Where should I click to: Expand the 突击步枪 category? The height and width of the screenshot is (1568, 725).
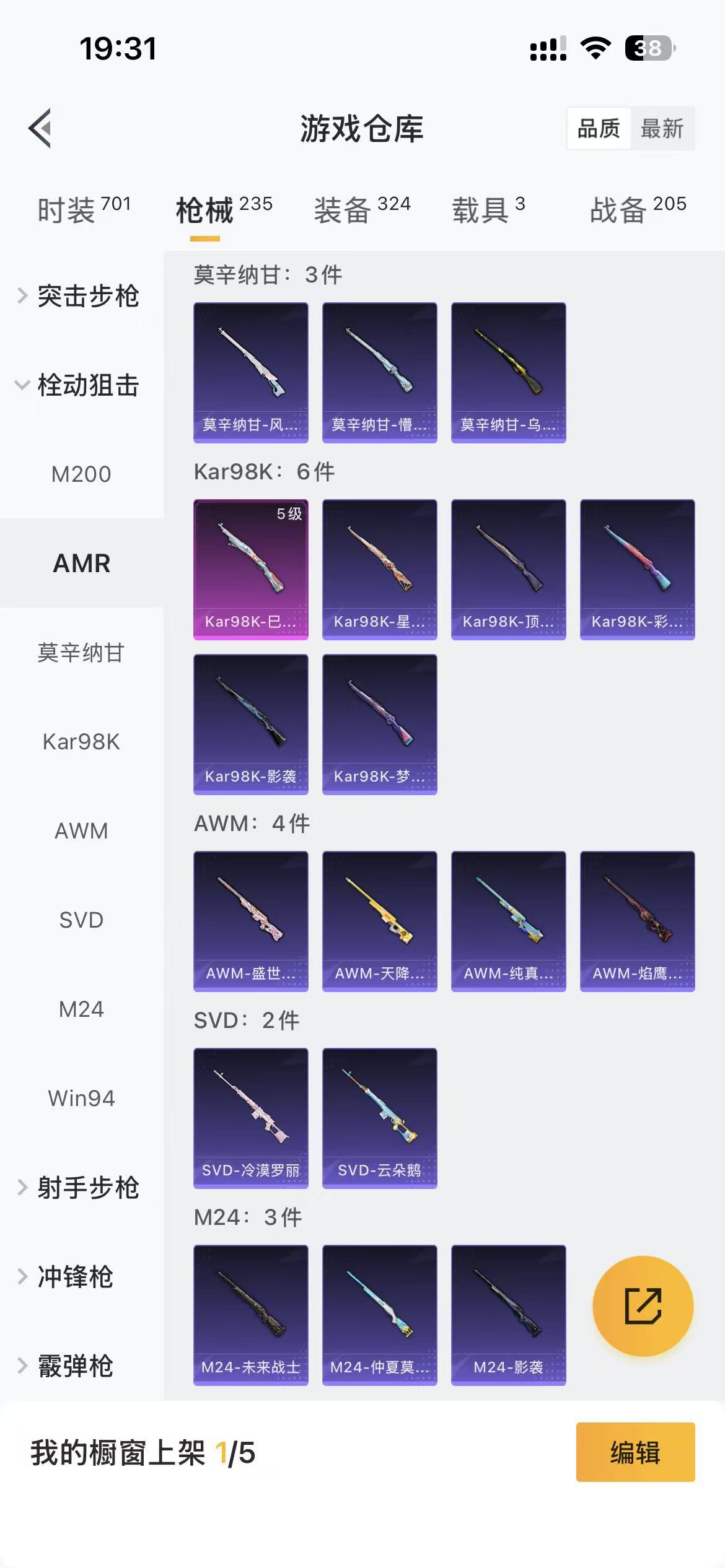pyautogui.click(x=81, y=296)
